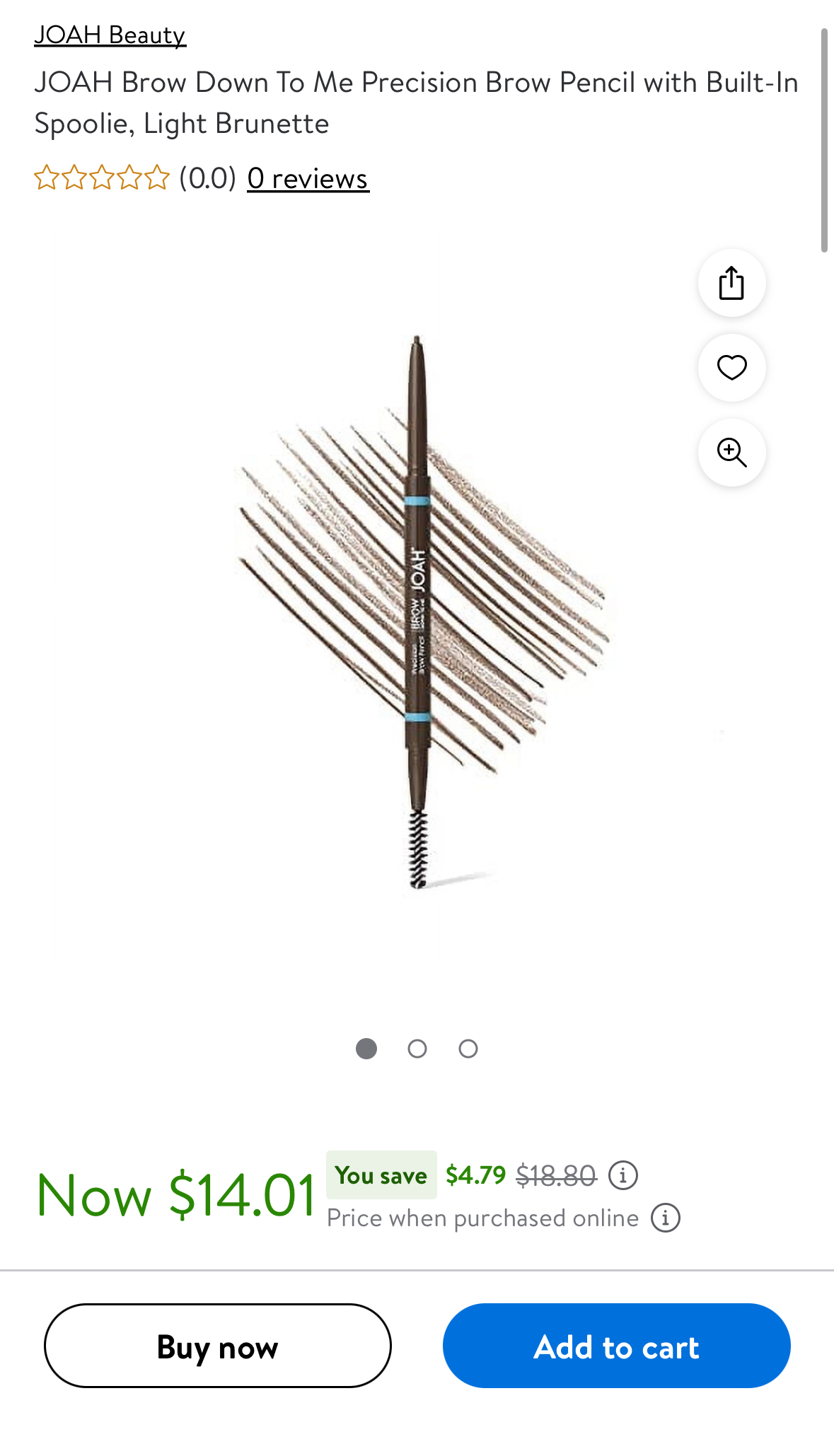Open the 0 reviews link

click(308, 179)
